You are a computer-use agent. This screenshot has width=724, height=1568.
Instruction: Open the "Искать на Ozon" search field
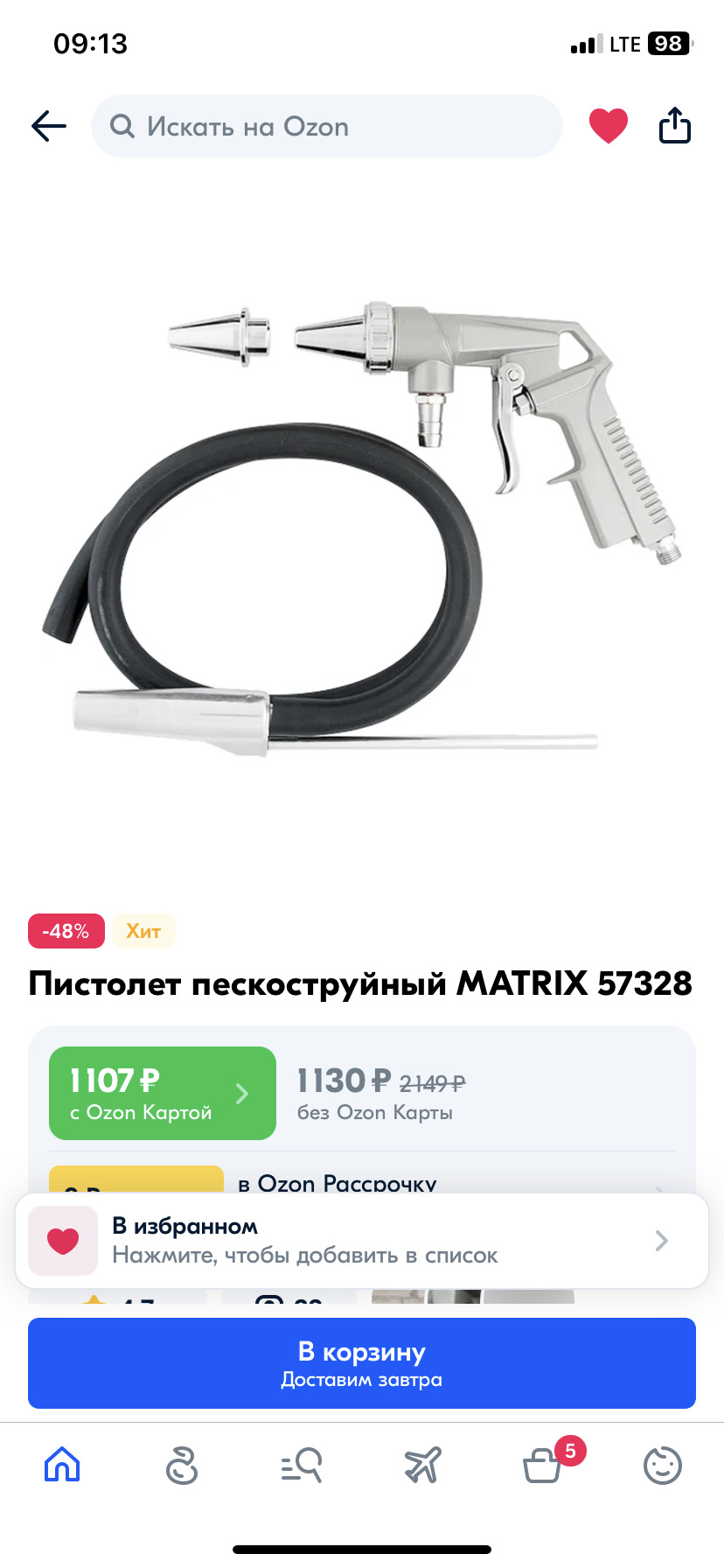tap(326, 126)
